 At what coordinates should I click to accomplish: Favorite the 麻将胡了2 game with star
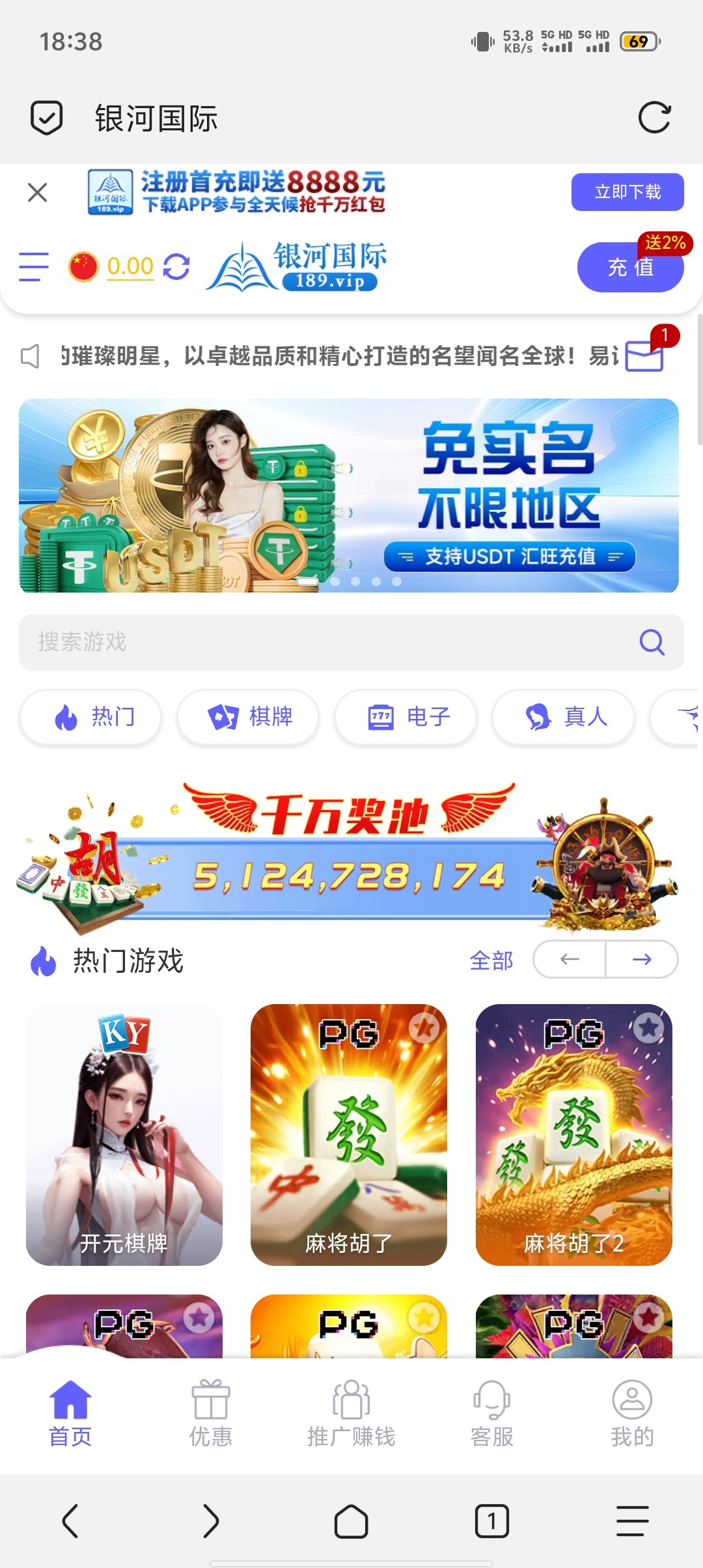(649, 1028)
